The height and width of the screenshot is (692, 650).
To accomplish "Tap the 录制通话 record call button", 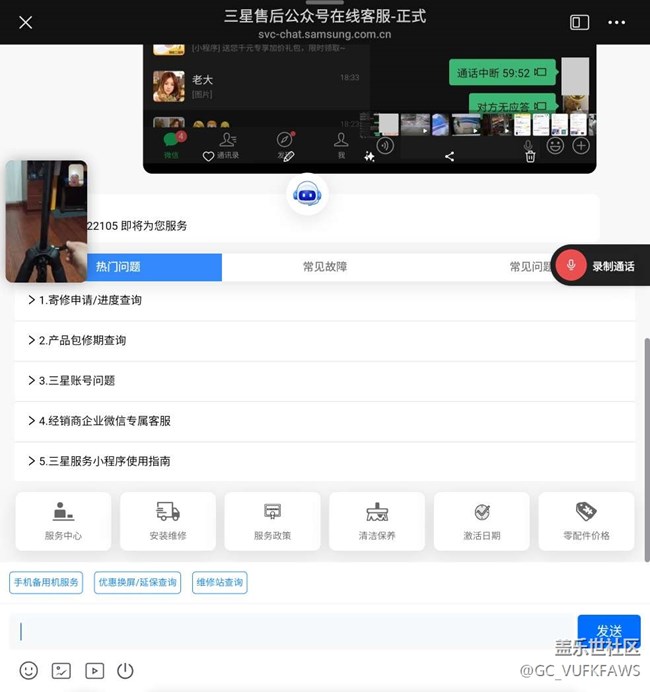I will [x=601, y=266].
